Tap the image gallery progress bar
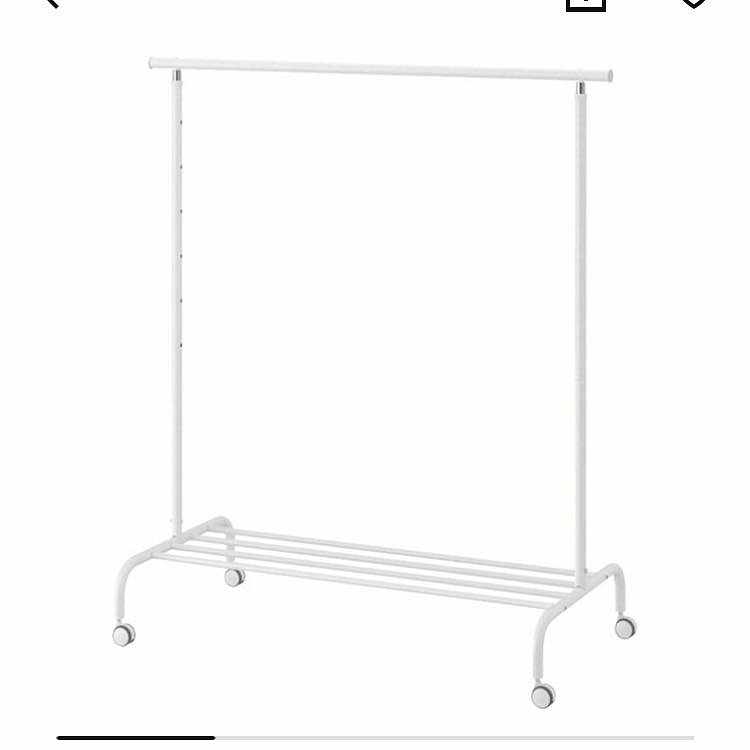750x750 pixels. (x=375, y=738)
